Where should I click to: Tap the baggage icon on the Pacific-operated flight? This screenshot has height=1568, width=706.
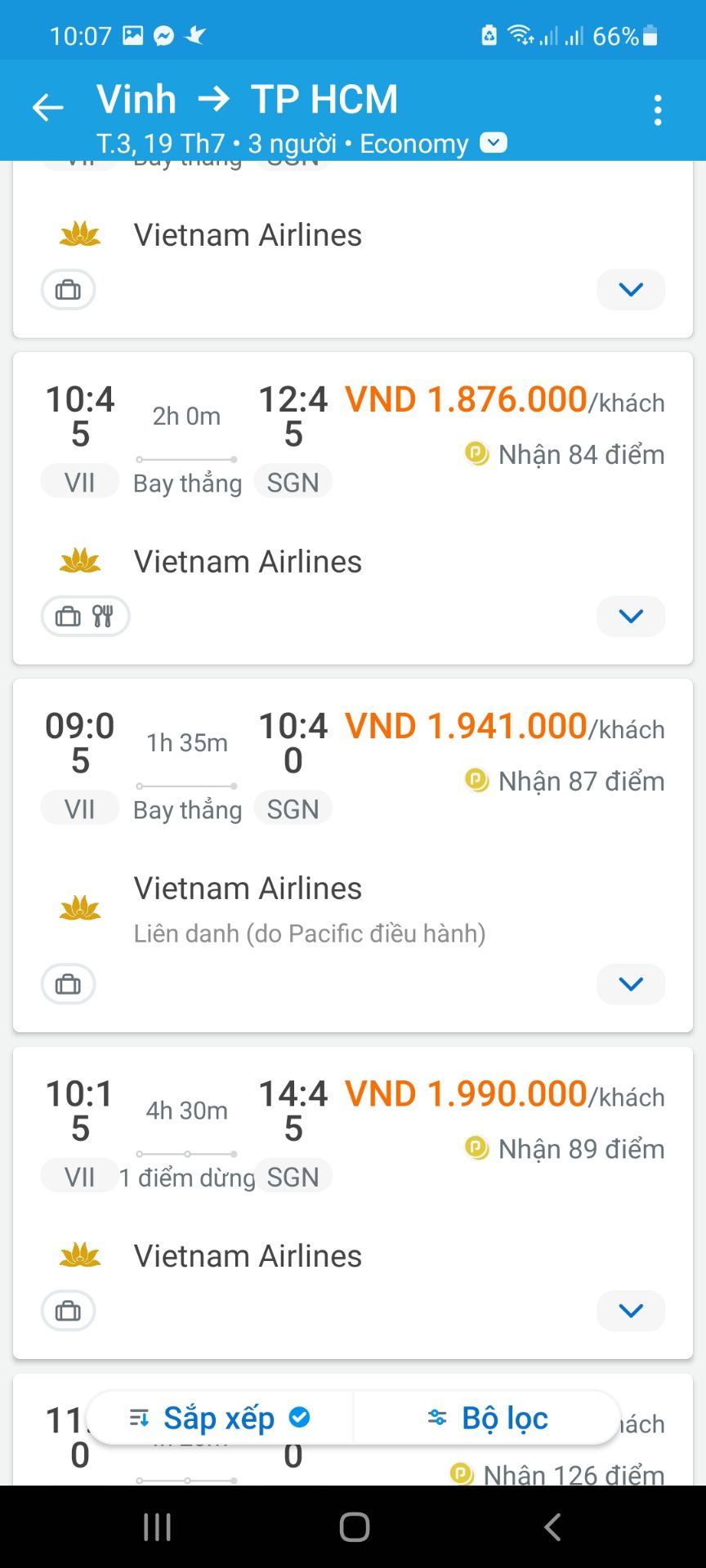click(x=67, y=983)
